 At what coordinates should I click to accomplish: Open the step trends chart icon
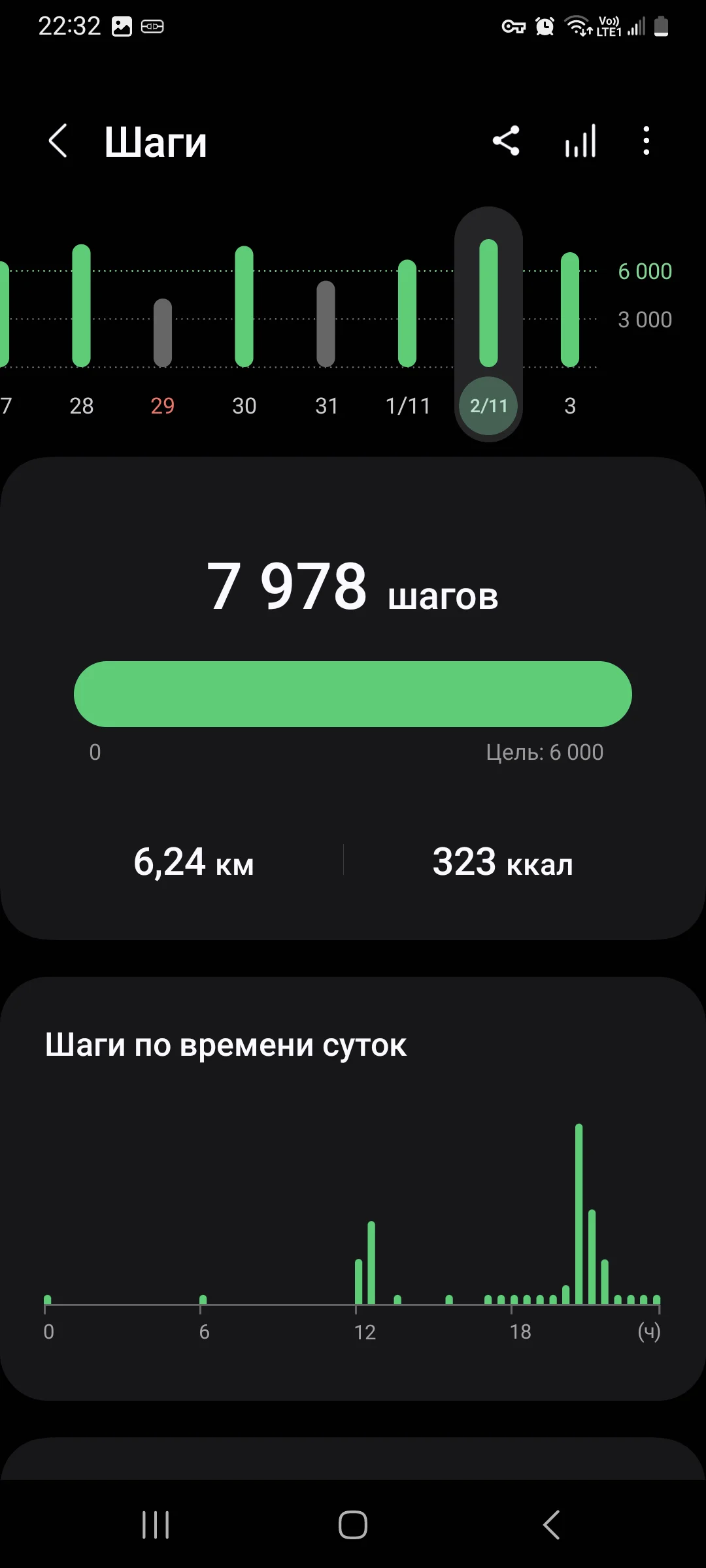click(x=580, y=141)
